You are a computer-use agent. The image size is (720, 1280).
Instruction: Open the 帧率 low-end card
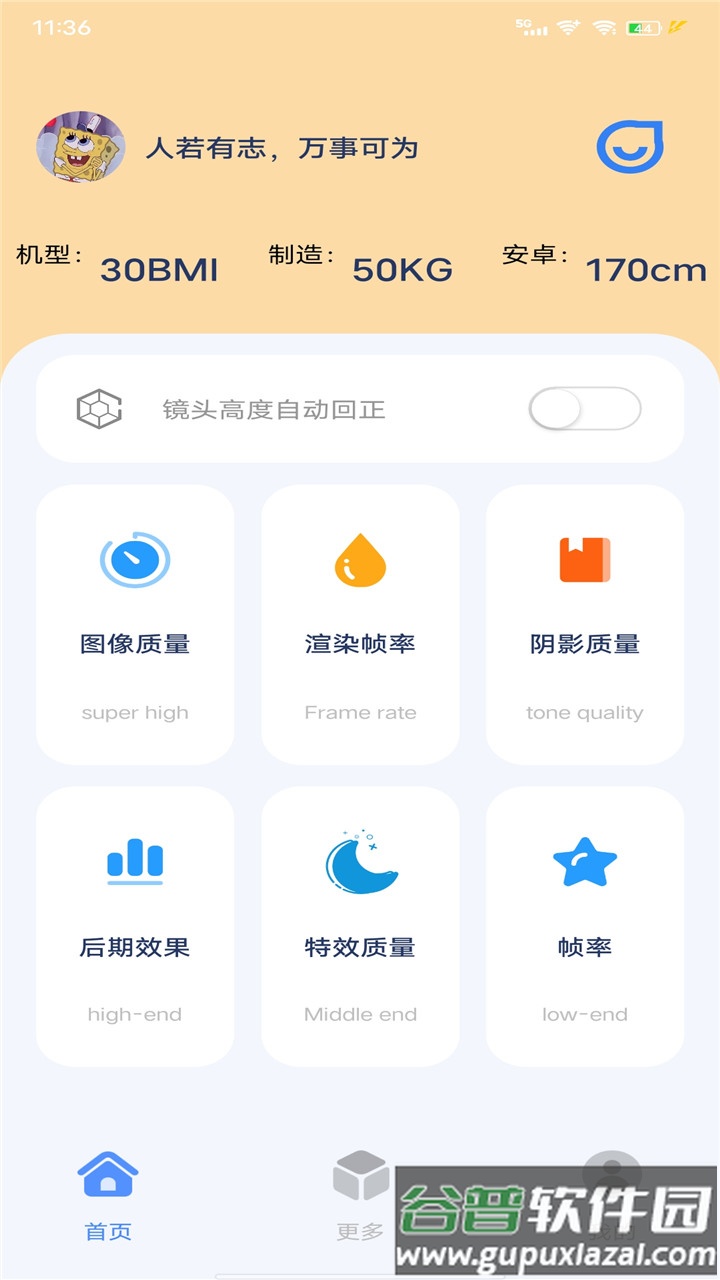tap(585, 926)
